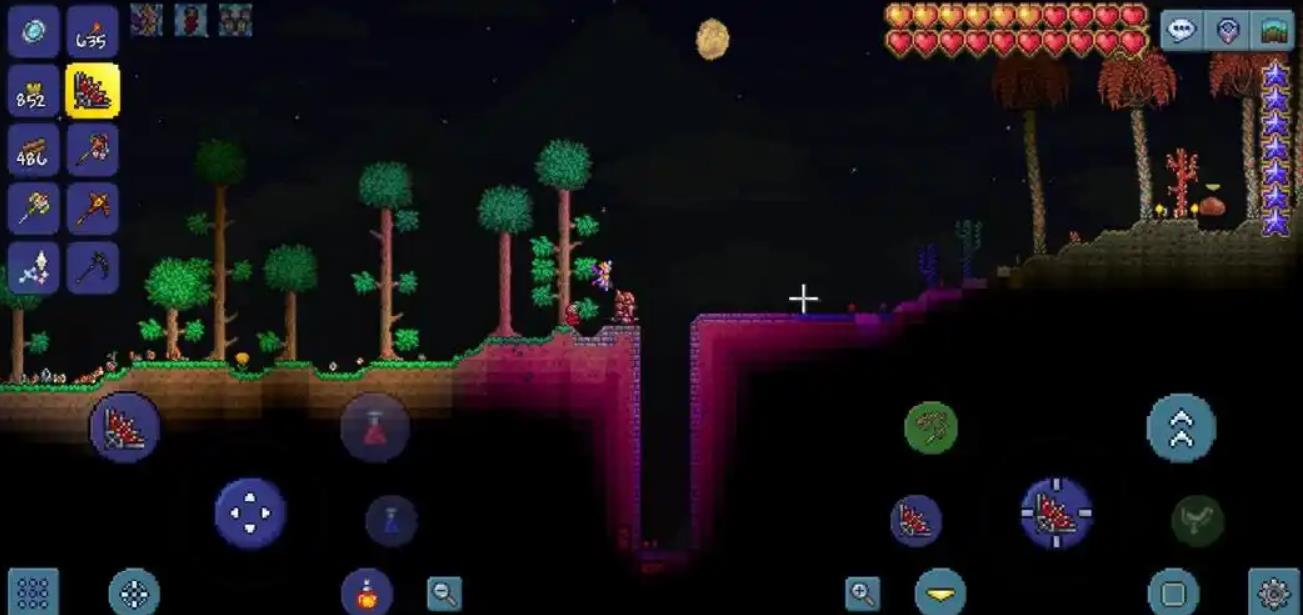The image size is (1303, 615).
Task: Open the chat bubble
Action: click(x=1181, y=30)
